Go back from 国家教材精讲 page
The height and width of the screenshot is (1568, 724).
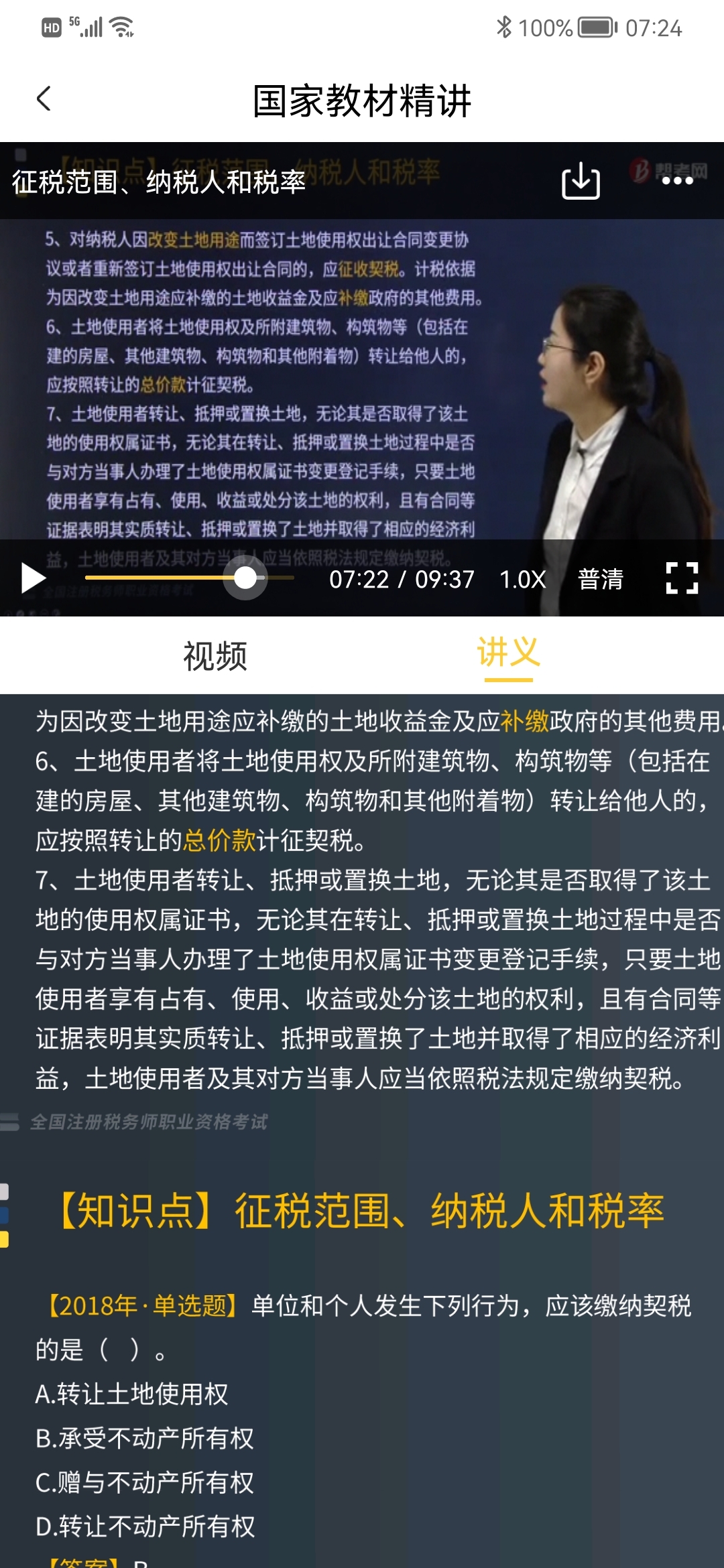coord(44,99)
